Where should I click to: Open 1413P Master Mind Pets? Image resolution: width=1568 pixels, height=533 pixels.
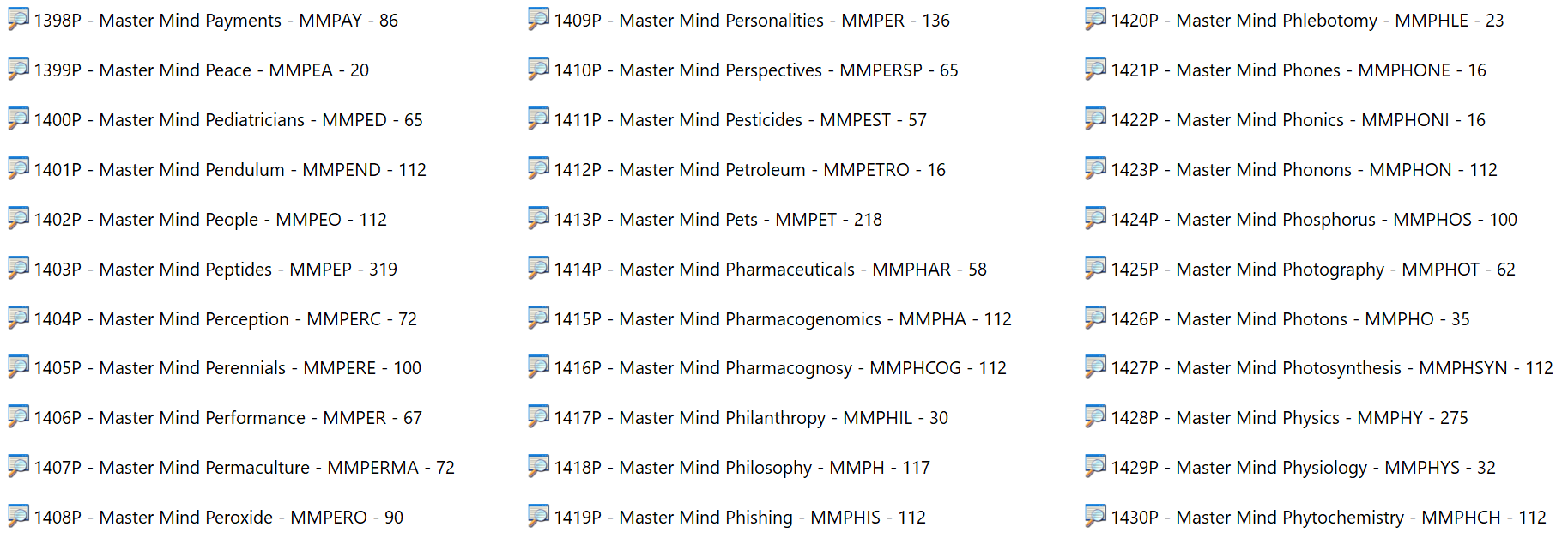click(717, 220)
